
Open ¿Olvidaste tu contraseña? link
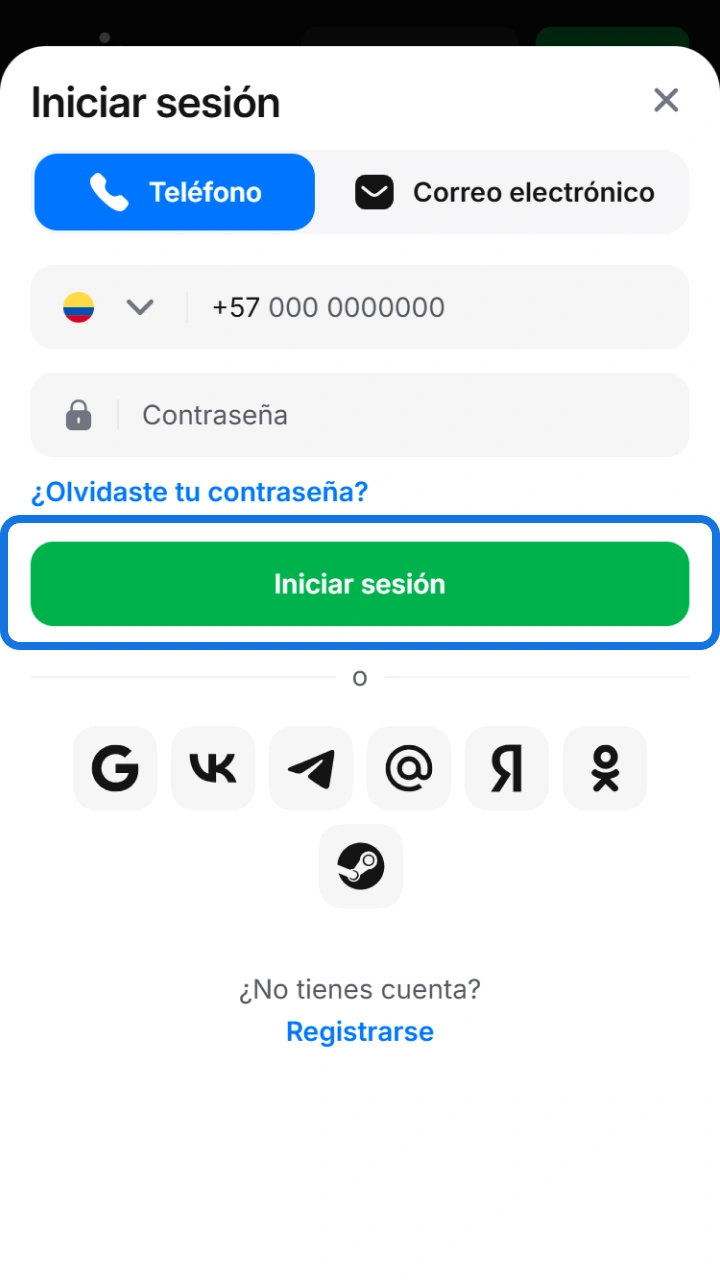[x=200, y=492]
